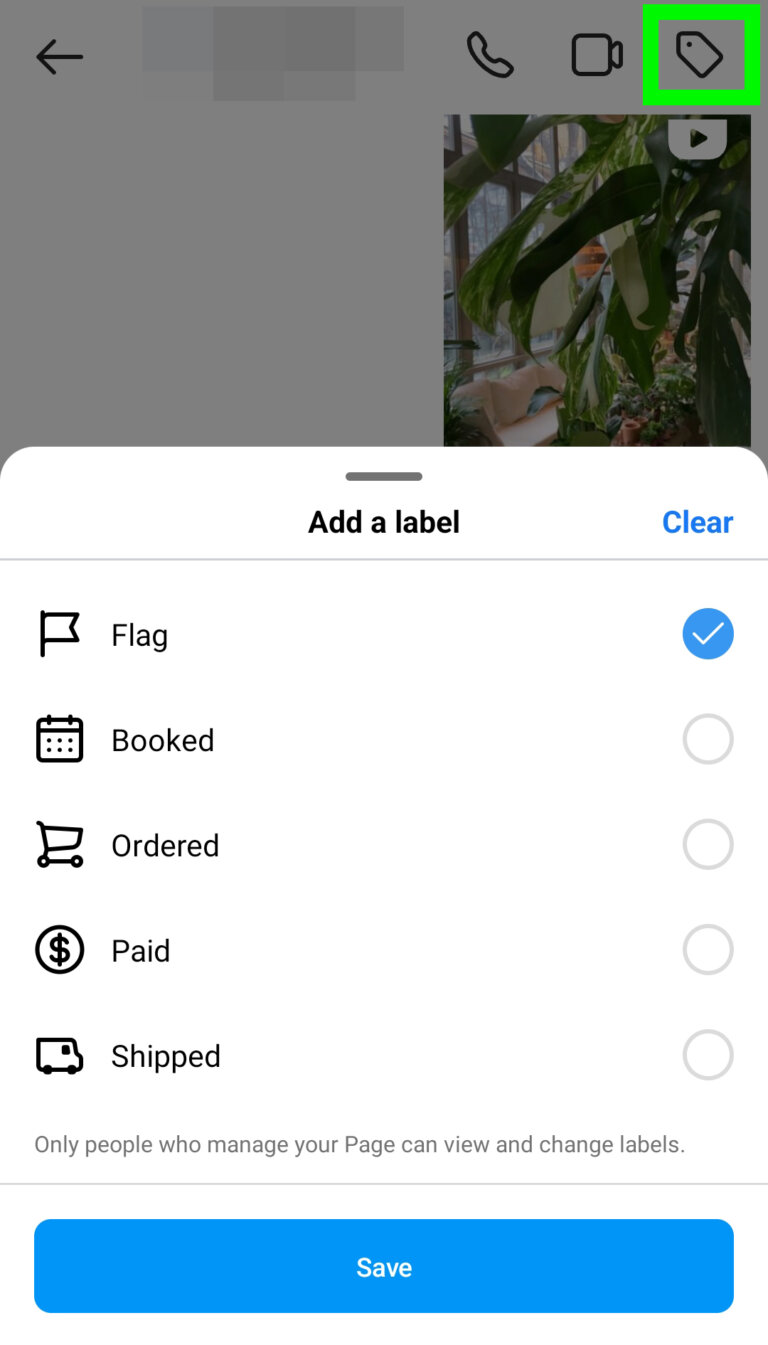Click the Shipped truck icon
768x1345 pixels.
pos(59,1055)
